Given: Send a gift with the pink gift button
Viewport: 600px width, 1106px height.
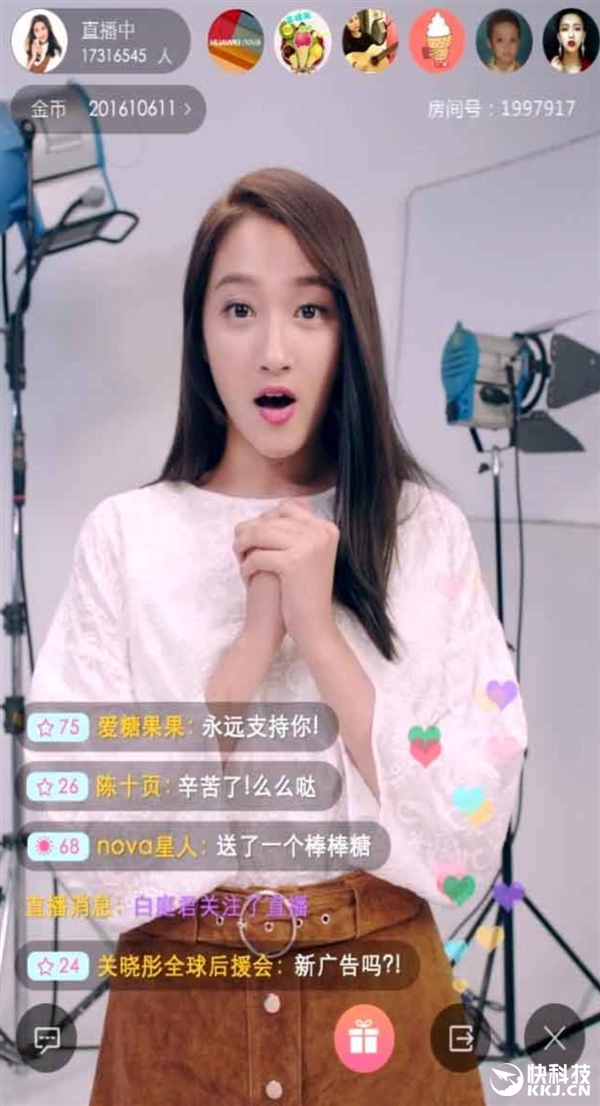Looking at the screenshot, I should pyautogui.click(x=364, y=1038).
